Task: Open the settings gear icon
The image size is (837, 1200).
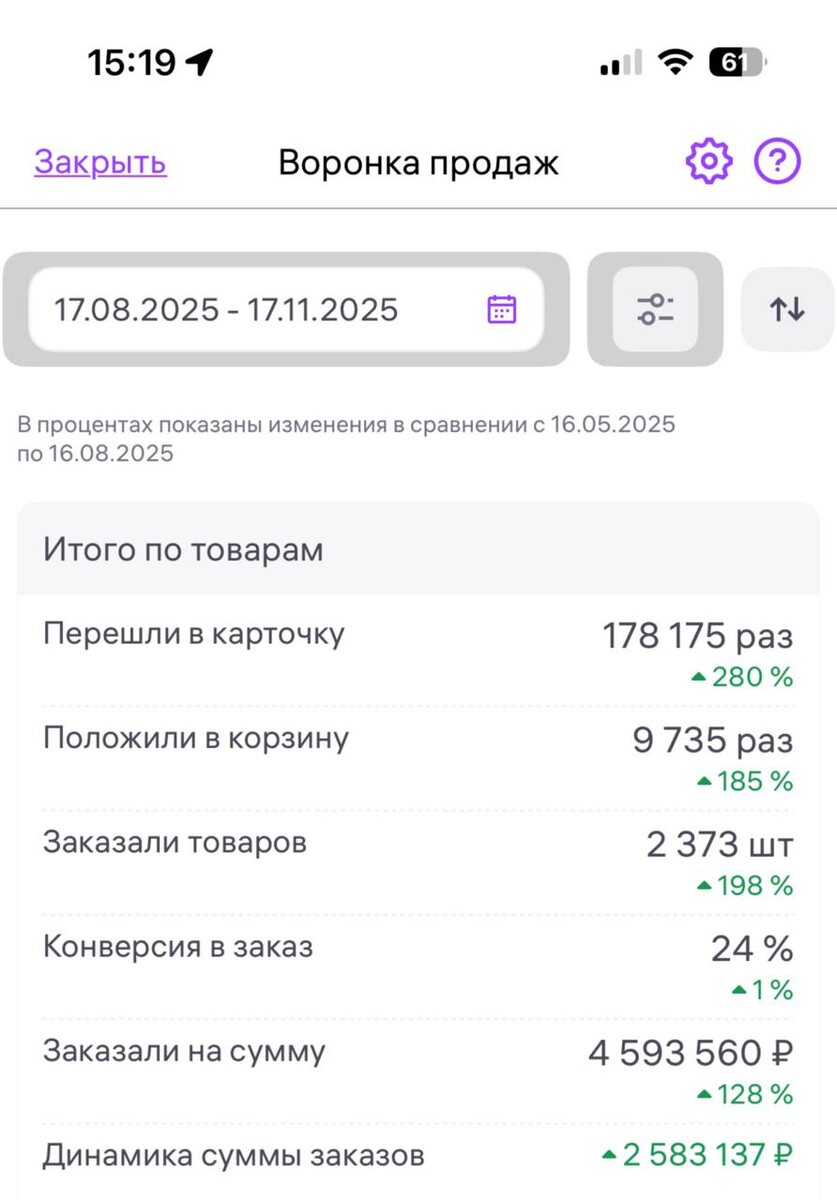Action: (708, 161)
